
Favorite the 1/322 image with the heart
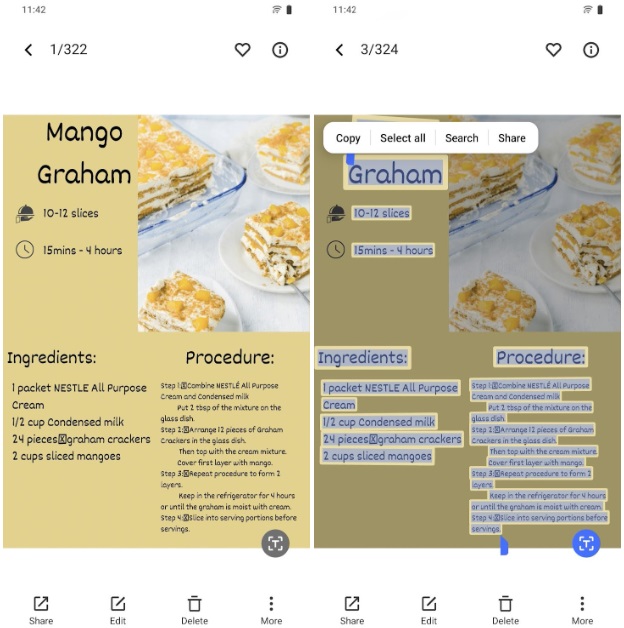click(x=242, y=50)
